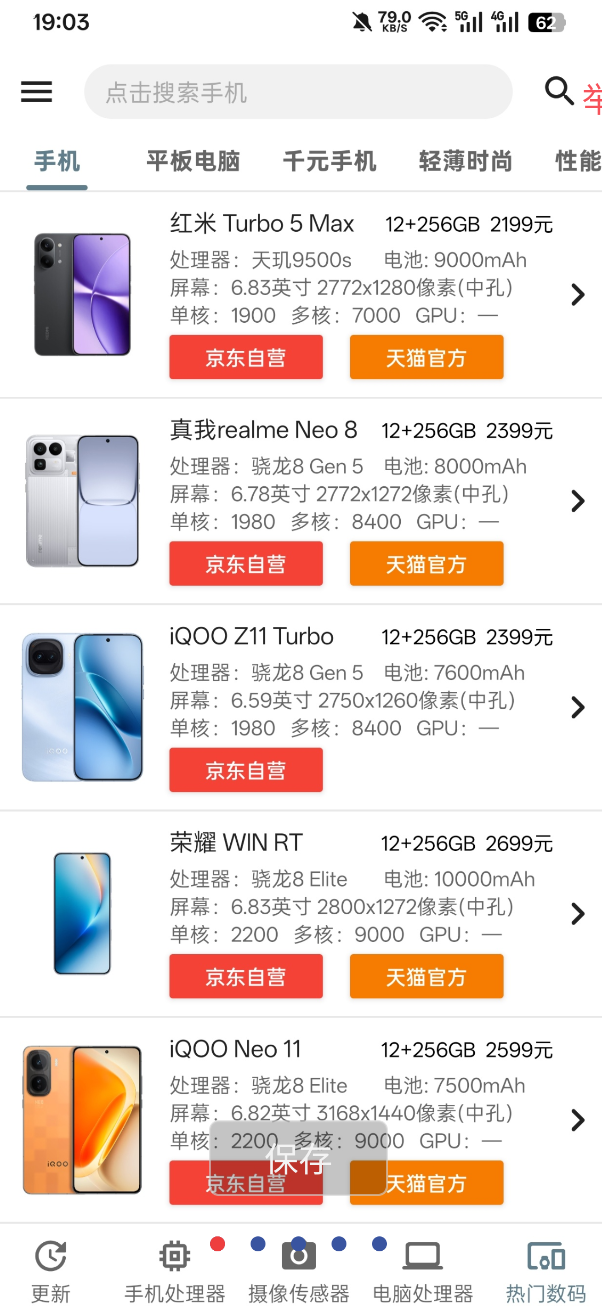Tap the 点击搜索手机 search box
This screenshot has width=602, height=1311.
click(298, 93)
